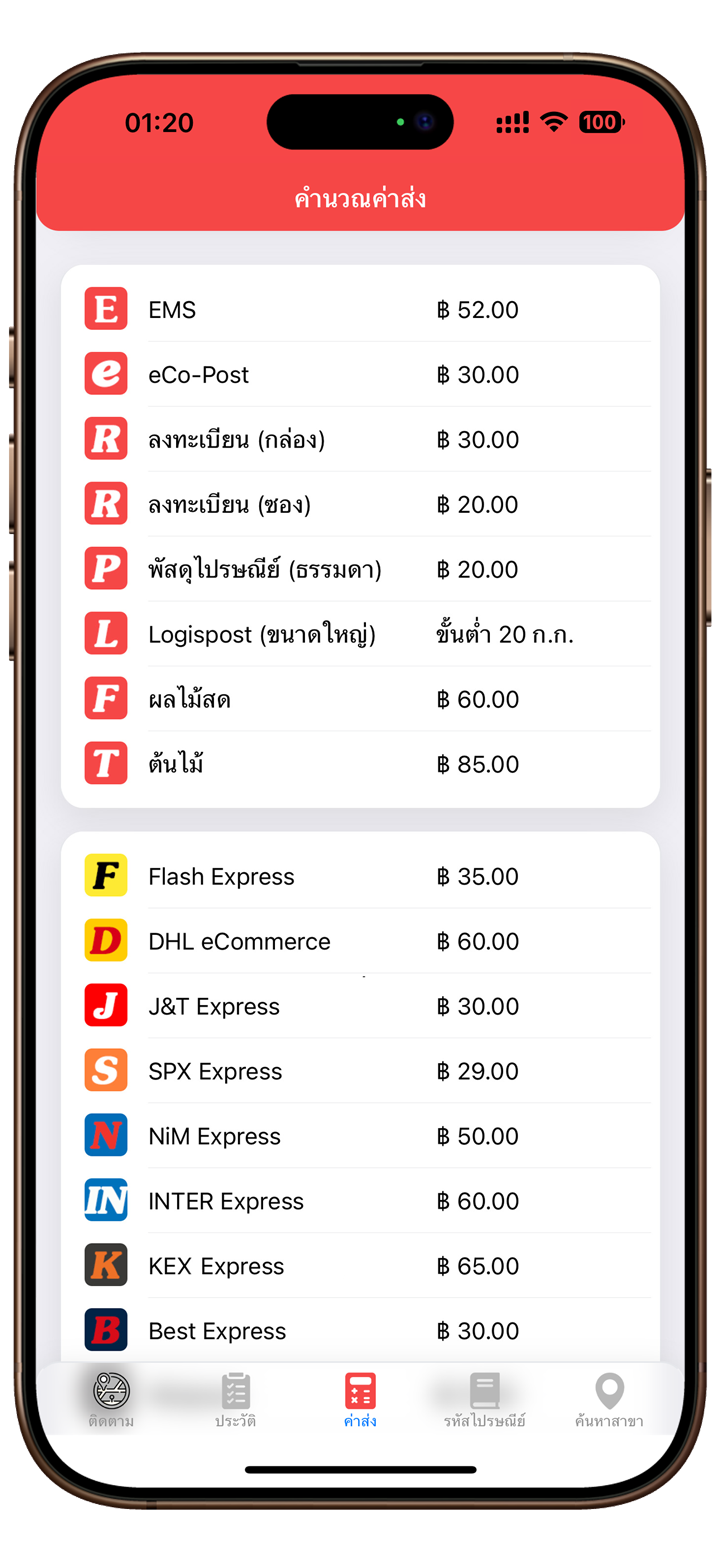Tap the J&T Express icon
Viewport: 720px width, 1561px height.
(105, 1005)
